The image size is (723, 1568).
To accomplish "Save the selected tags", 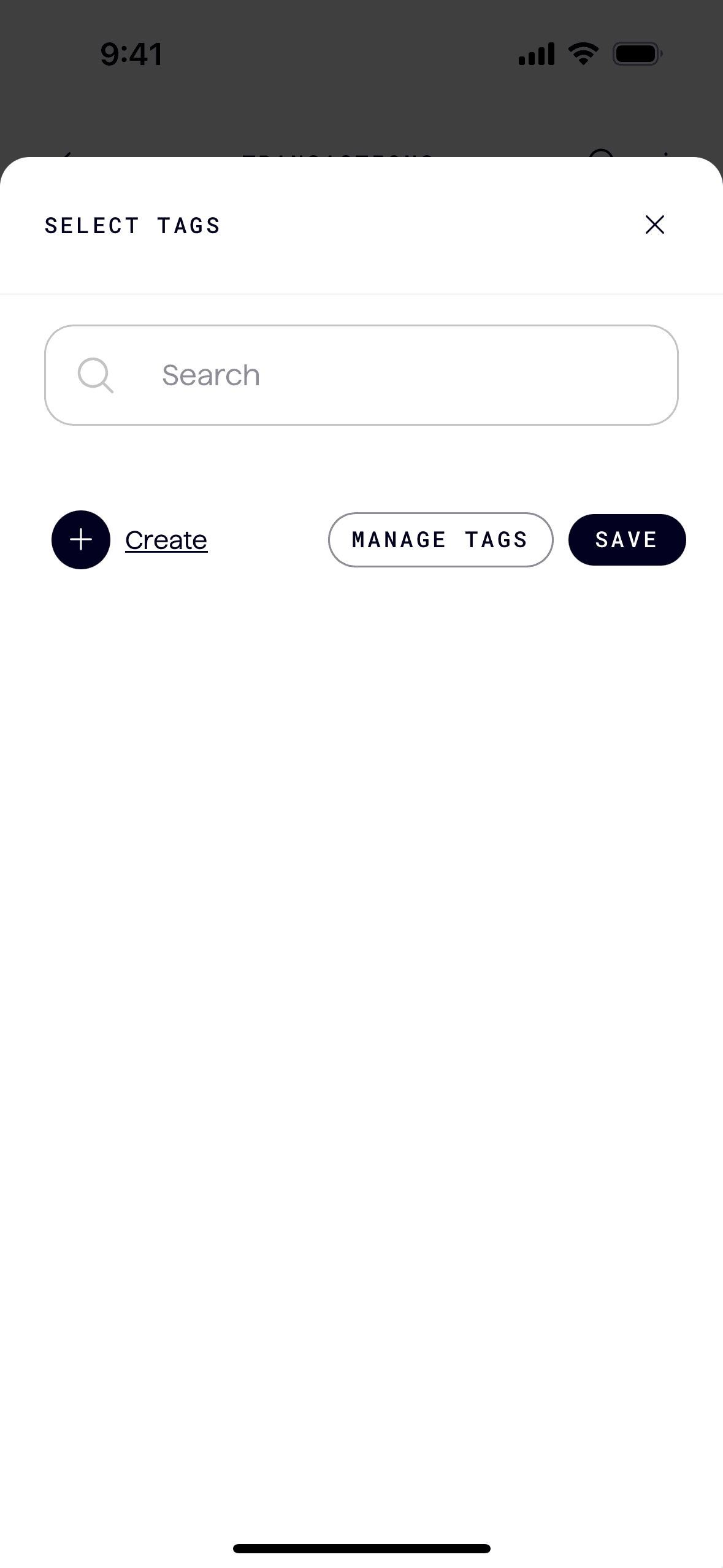I will click(627, 540).
